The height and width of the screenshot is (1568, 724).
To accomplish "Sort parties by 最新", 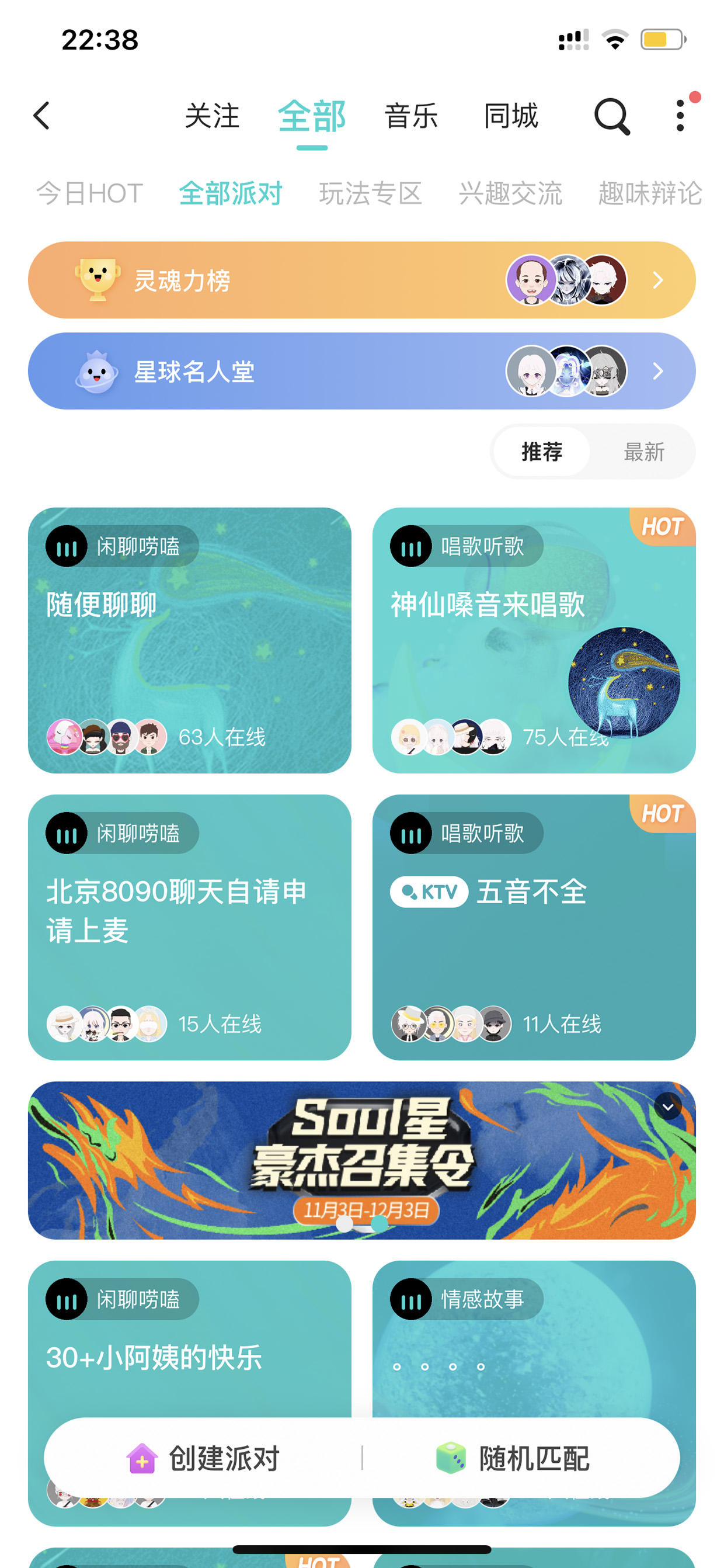I will pyautogui.click(x=643, y=452).
